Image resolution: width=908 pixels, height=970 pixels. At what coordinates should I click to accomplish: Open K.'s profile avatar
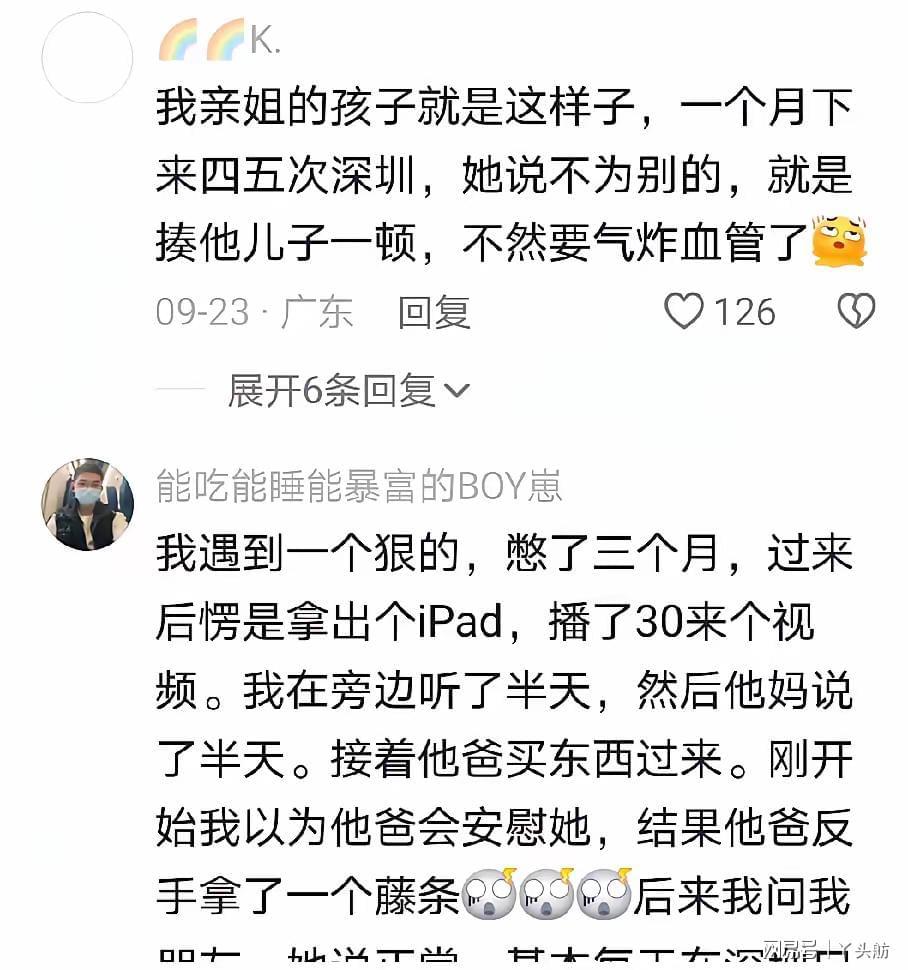tap(87, 58)
